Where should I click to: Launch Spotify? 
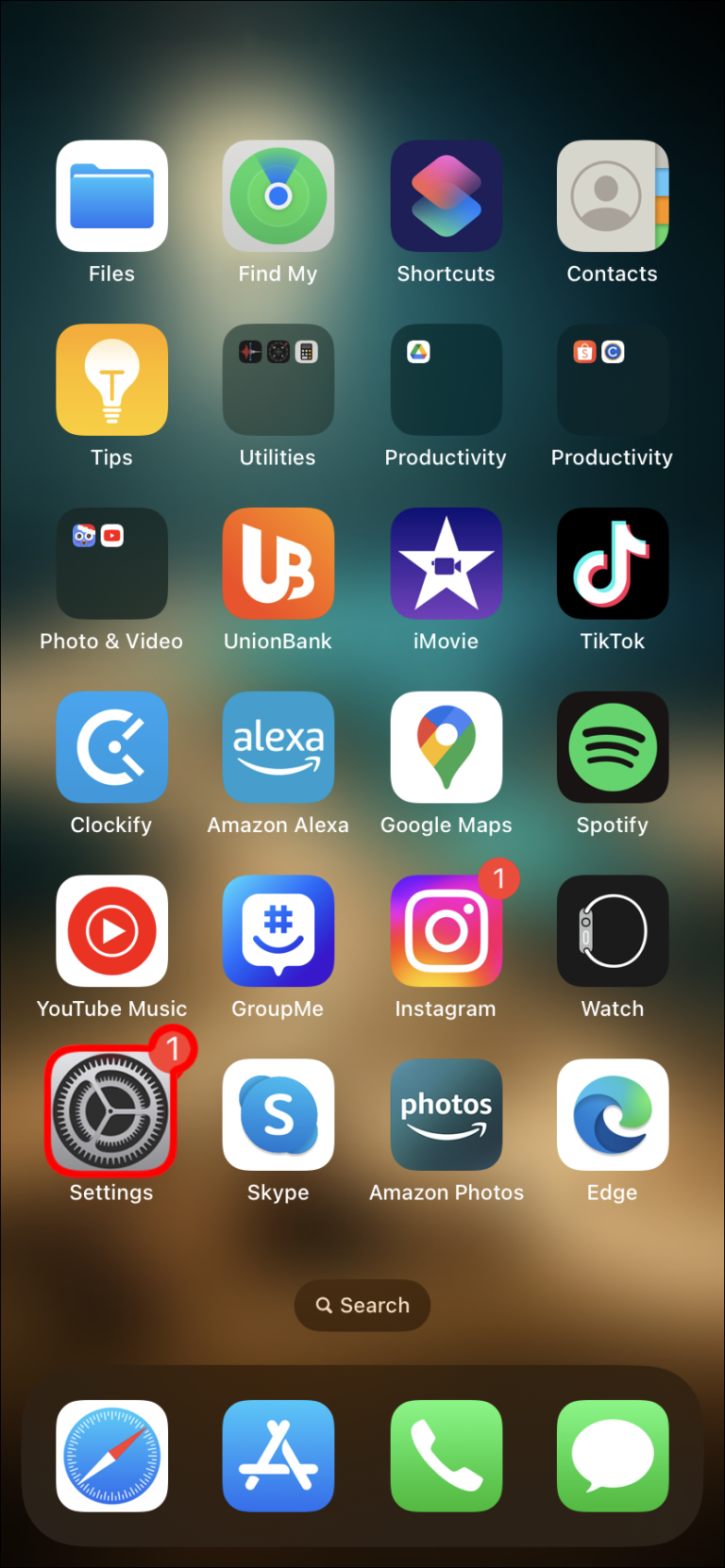click(x=612, y=746)
